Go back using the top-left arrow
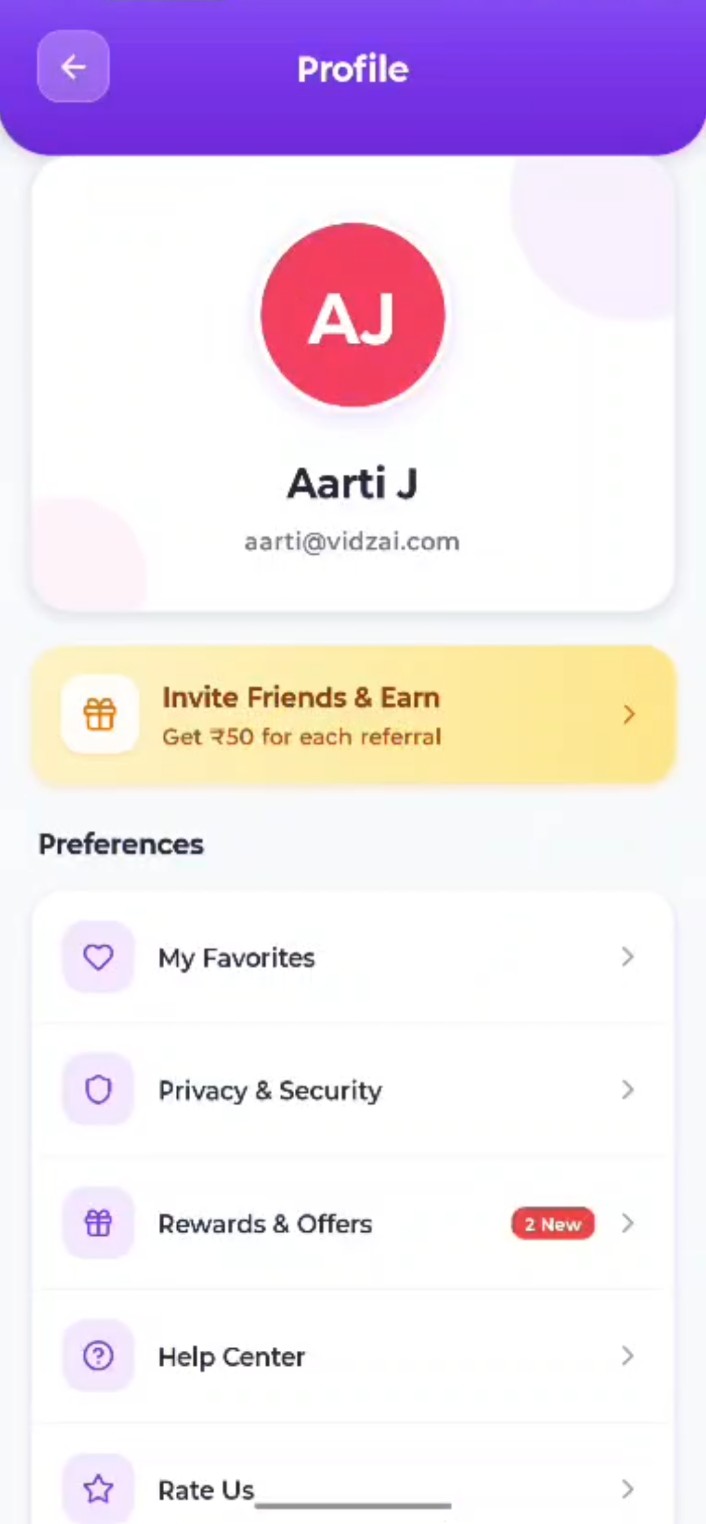 (73, 67)
